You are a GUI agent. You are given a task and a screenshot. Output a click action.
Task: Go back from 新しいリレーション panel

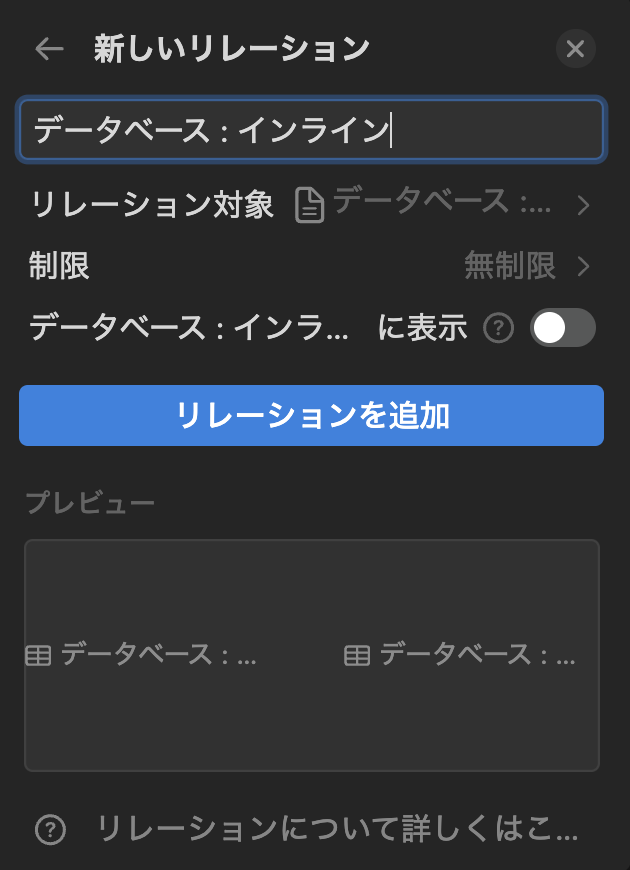pyautogui.click(x=49, y=49)
